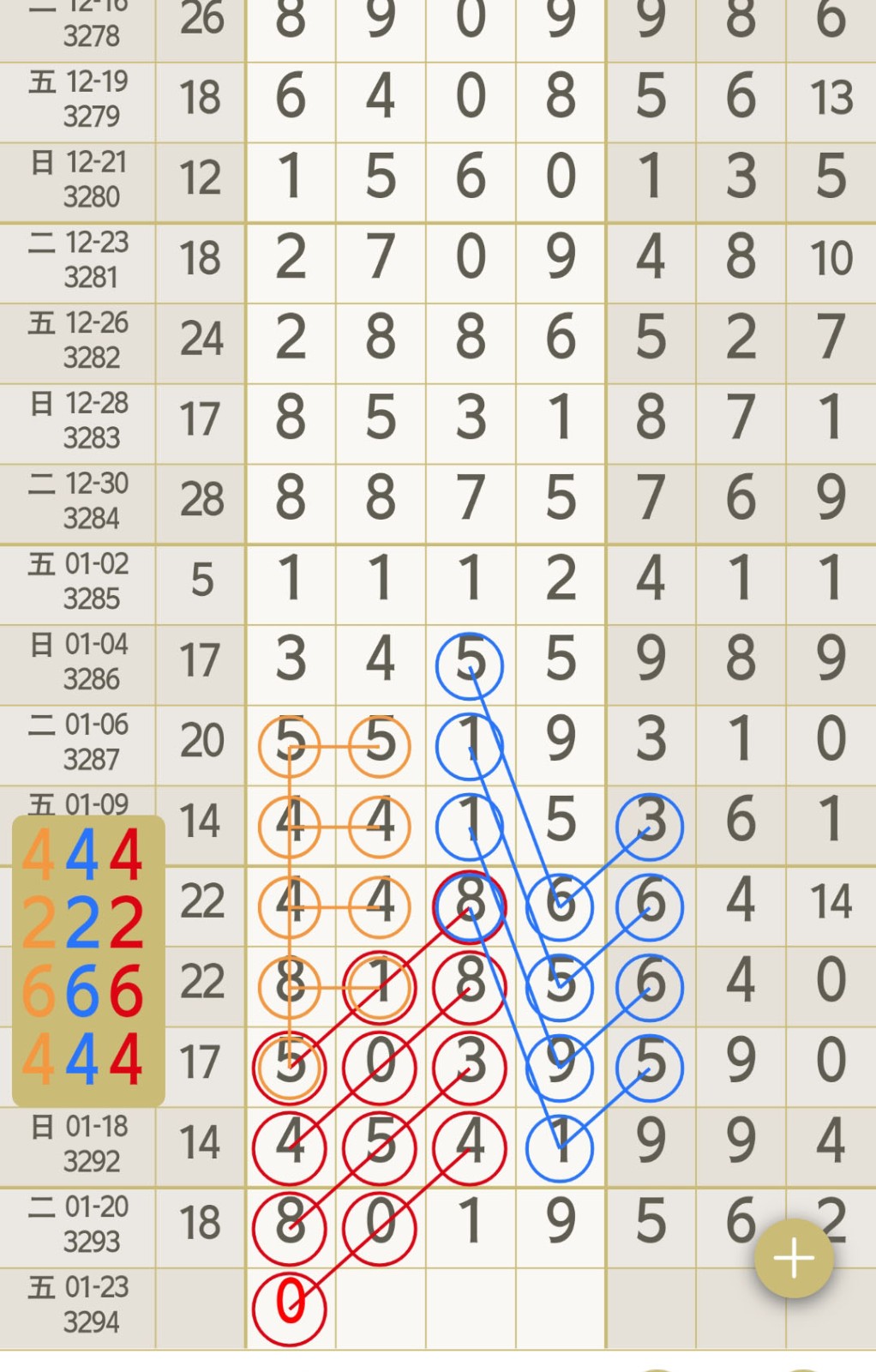The width and height of the screenshot is (876, 1372).
Task: Tap the plus floating action button
Action: (x=793, y=1258)
